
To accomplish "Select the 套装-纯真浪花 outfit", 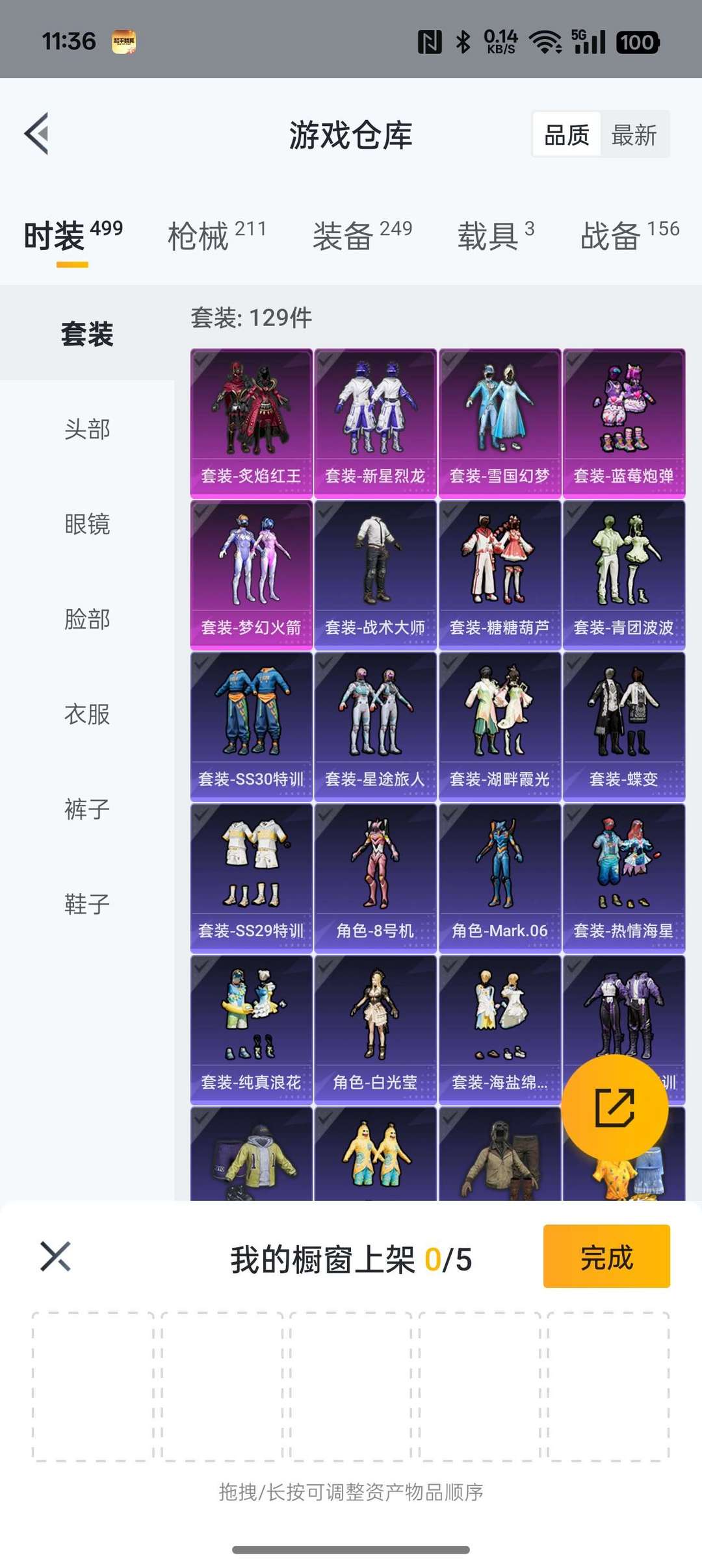I will [251, 1030].
